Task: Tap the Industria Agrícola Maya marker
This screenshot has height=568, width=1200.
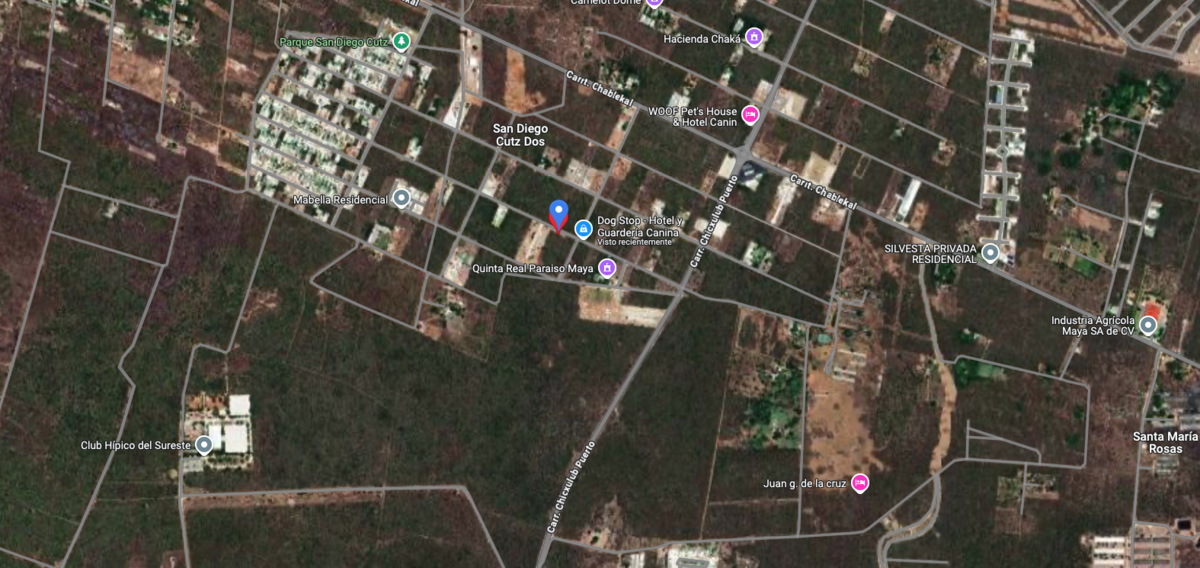Action: point(1148,325)
